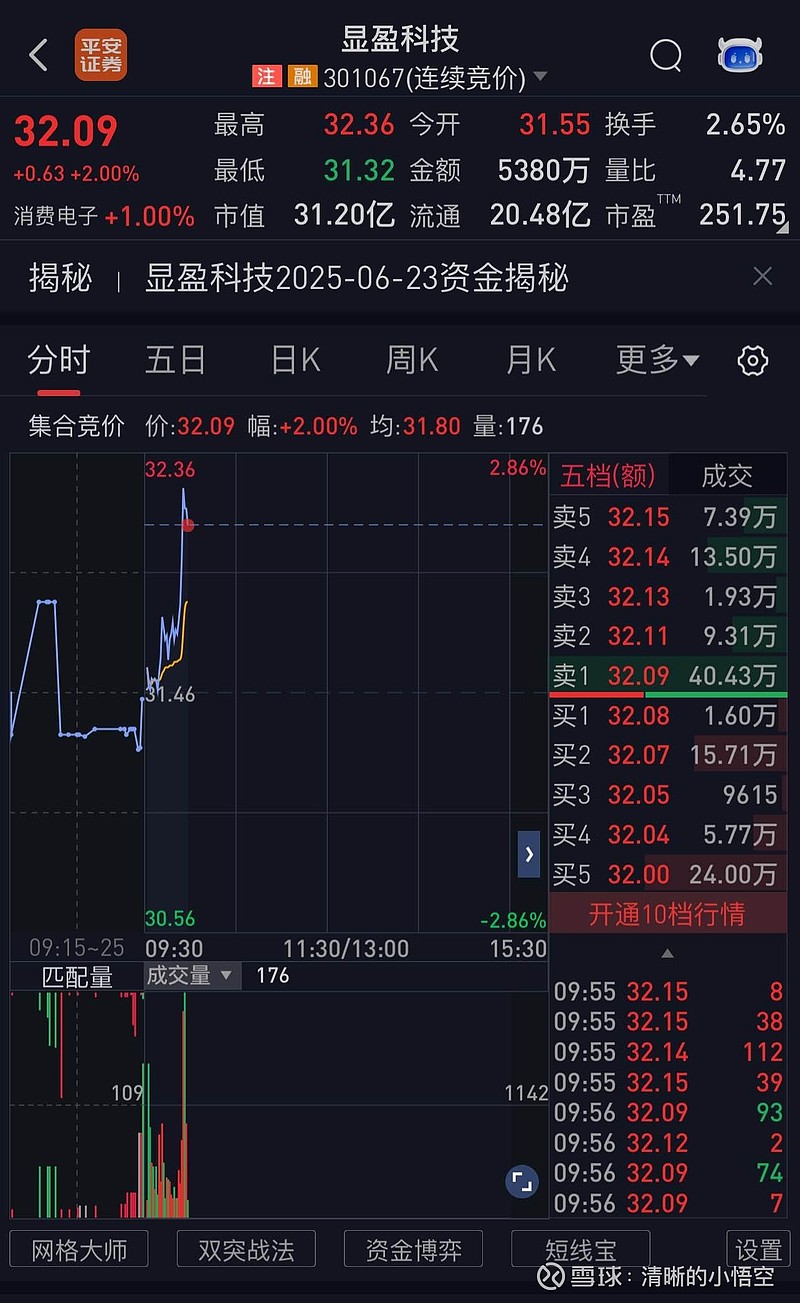Open 资金博弈 tool
Screen dimensions: 800x1303
(x=413, y=1249)
